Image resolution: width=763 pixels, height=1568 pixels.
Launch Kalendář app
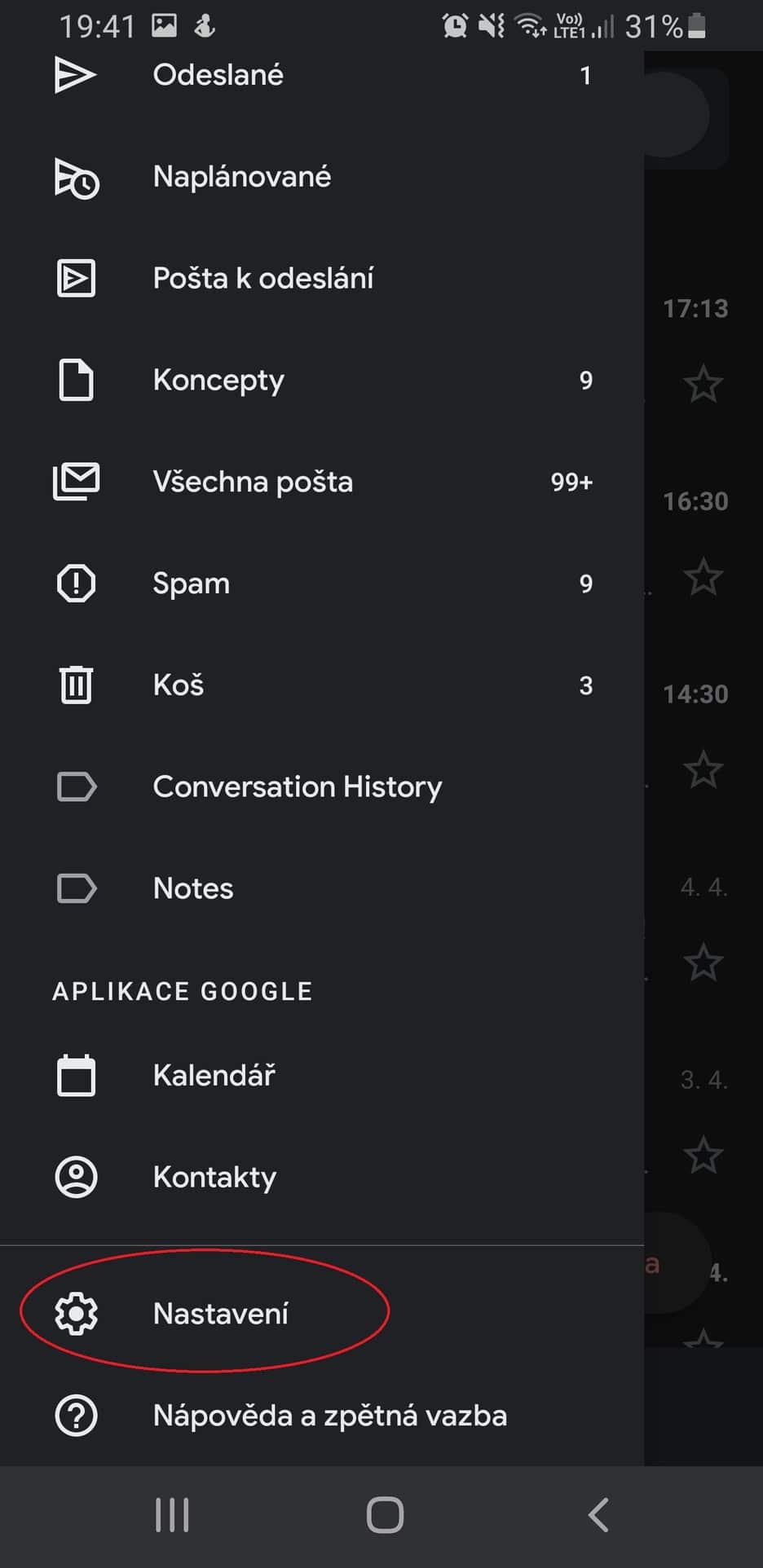click(322, 1076)
